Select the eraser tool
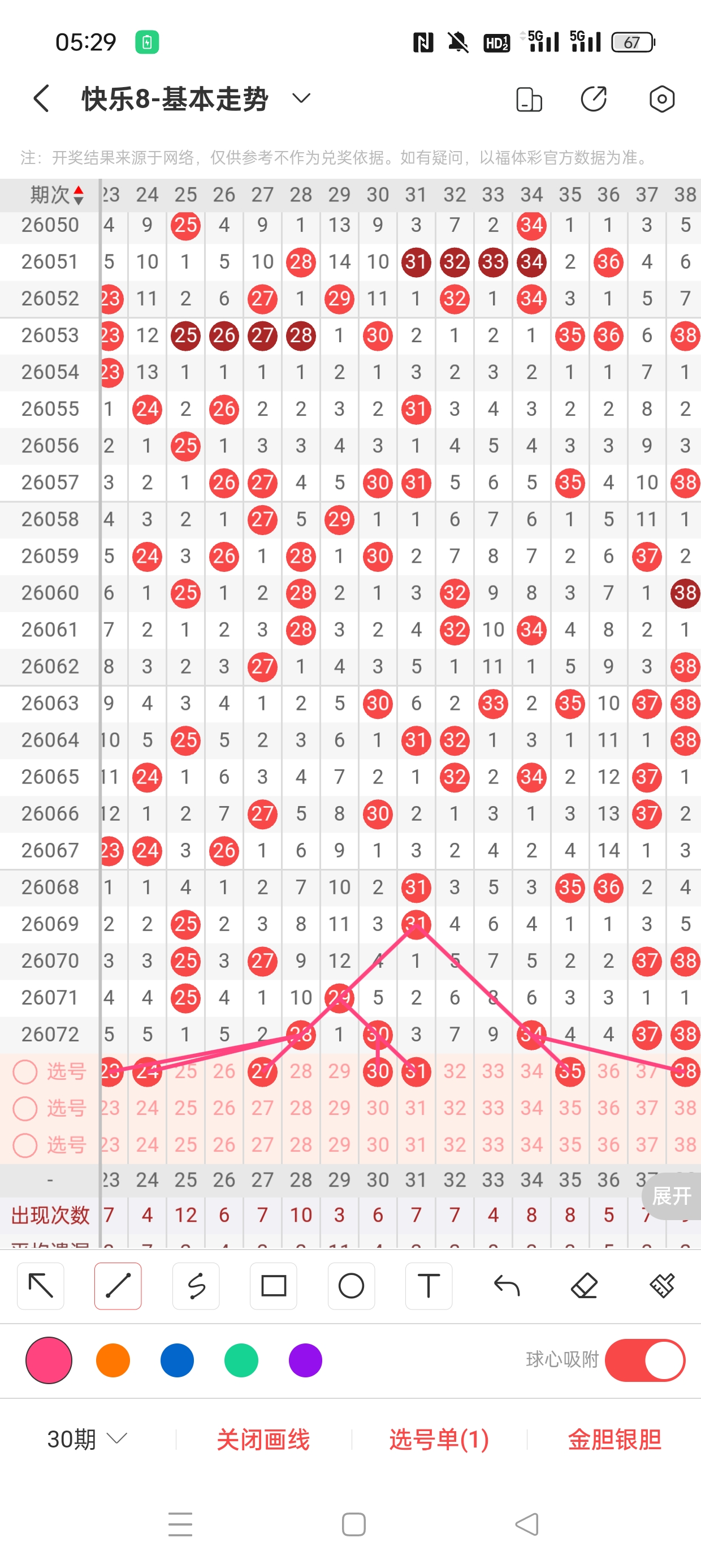Image resolution: width=701 pixels, height=1568 pixels. point(584,1286)
